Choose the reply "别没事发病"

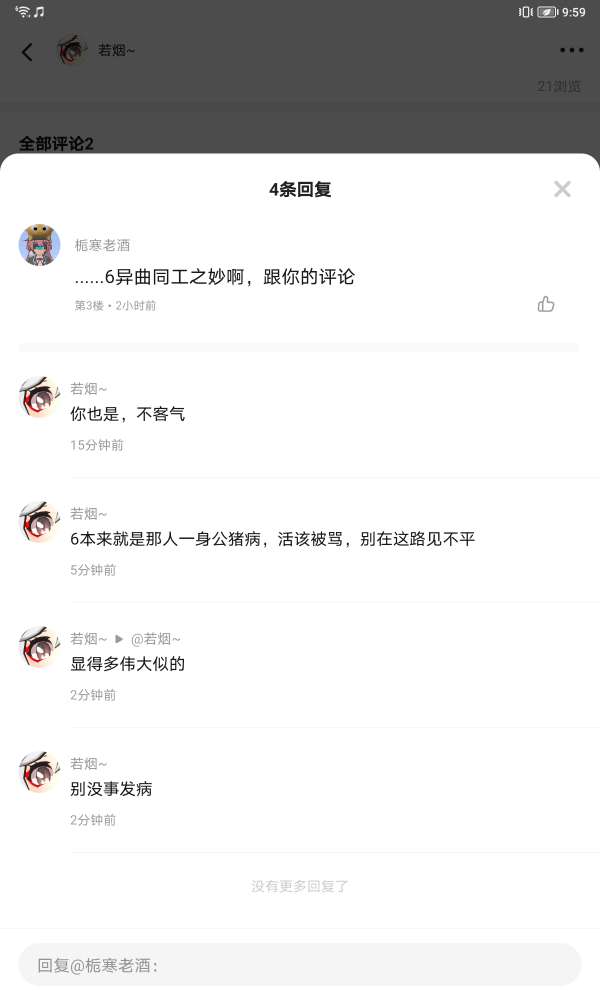point(111,789)
